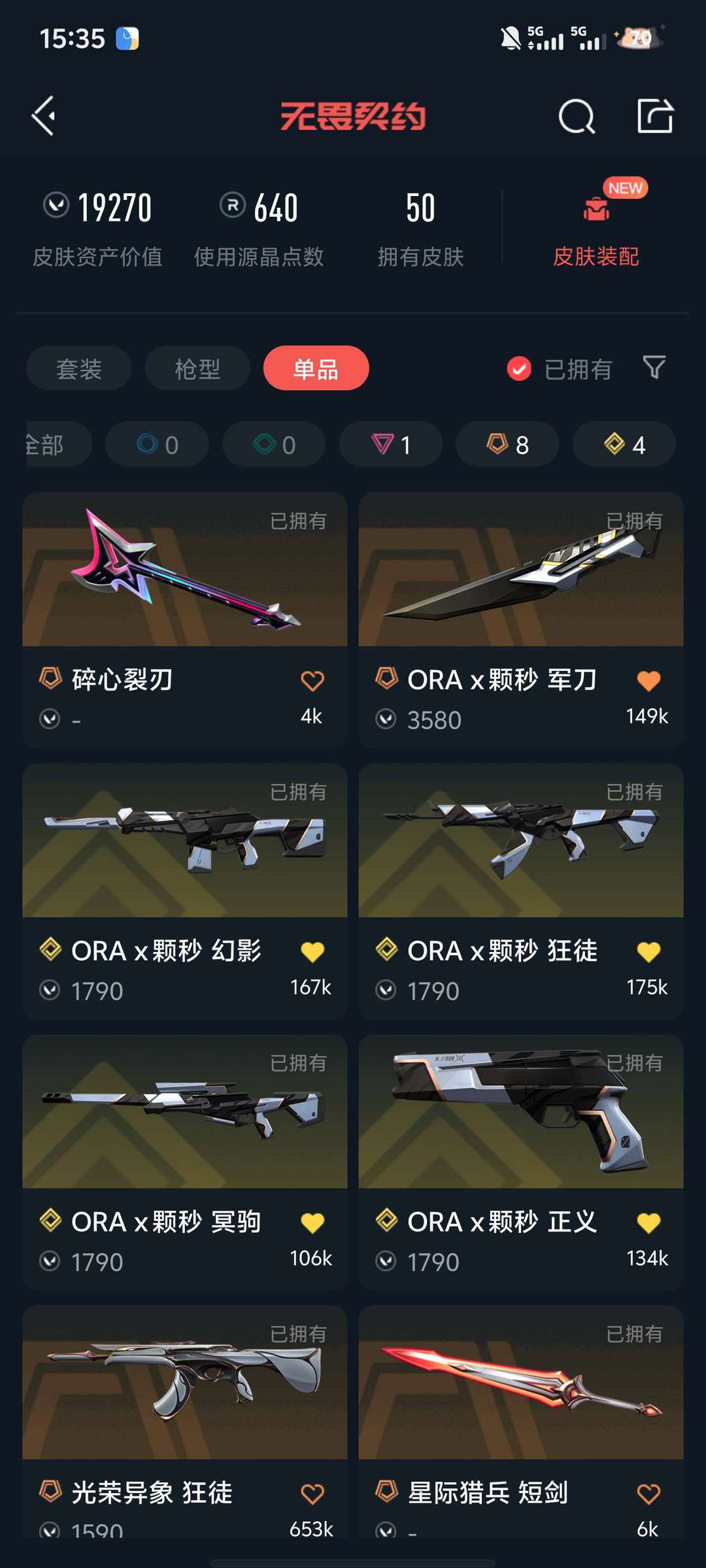Screen dimensions: 706x1568
Task: Switch to the 枪型 tab
Action: 197,368
